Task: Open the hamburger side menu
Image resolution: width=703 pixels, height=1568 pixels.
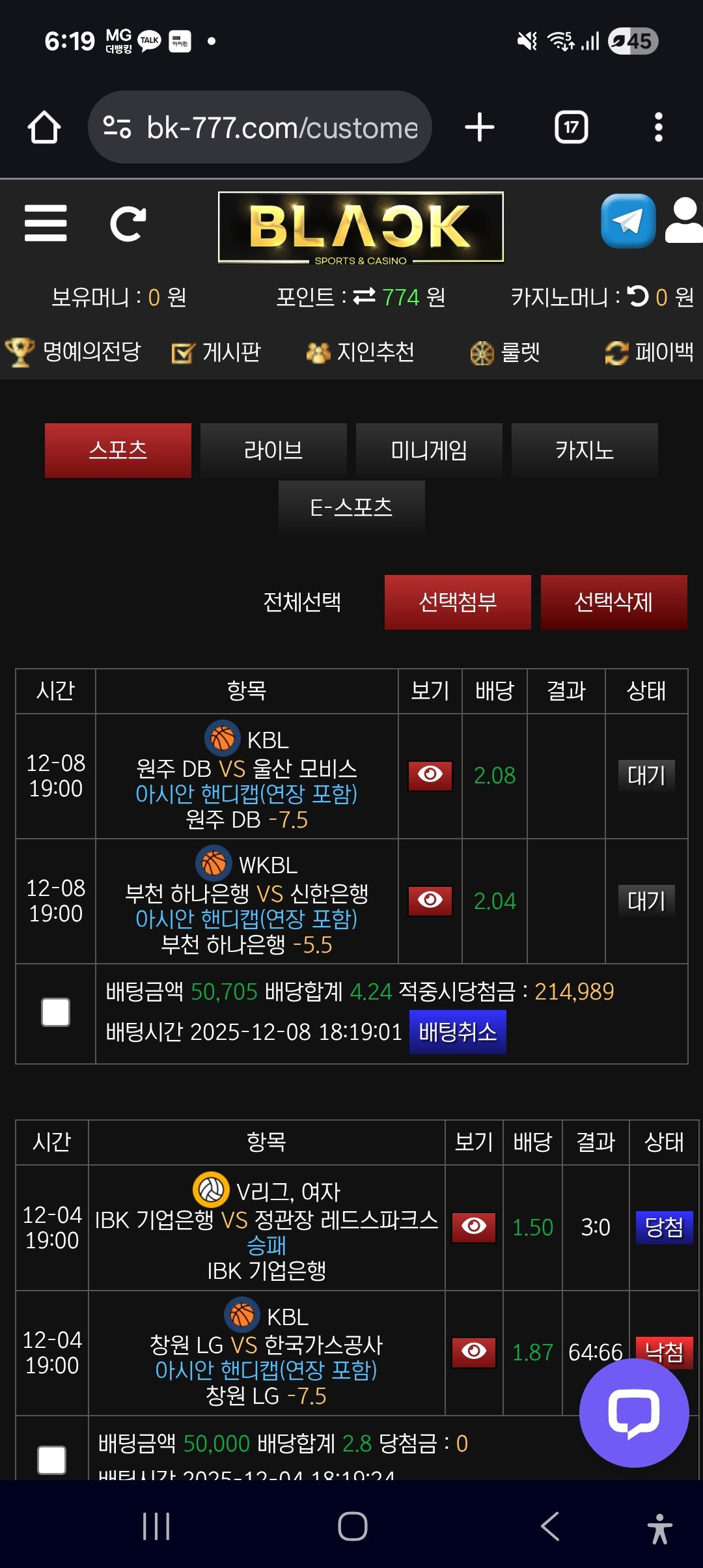Action: pyautogui.click(x=46, y=223)
